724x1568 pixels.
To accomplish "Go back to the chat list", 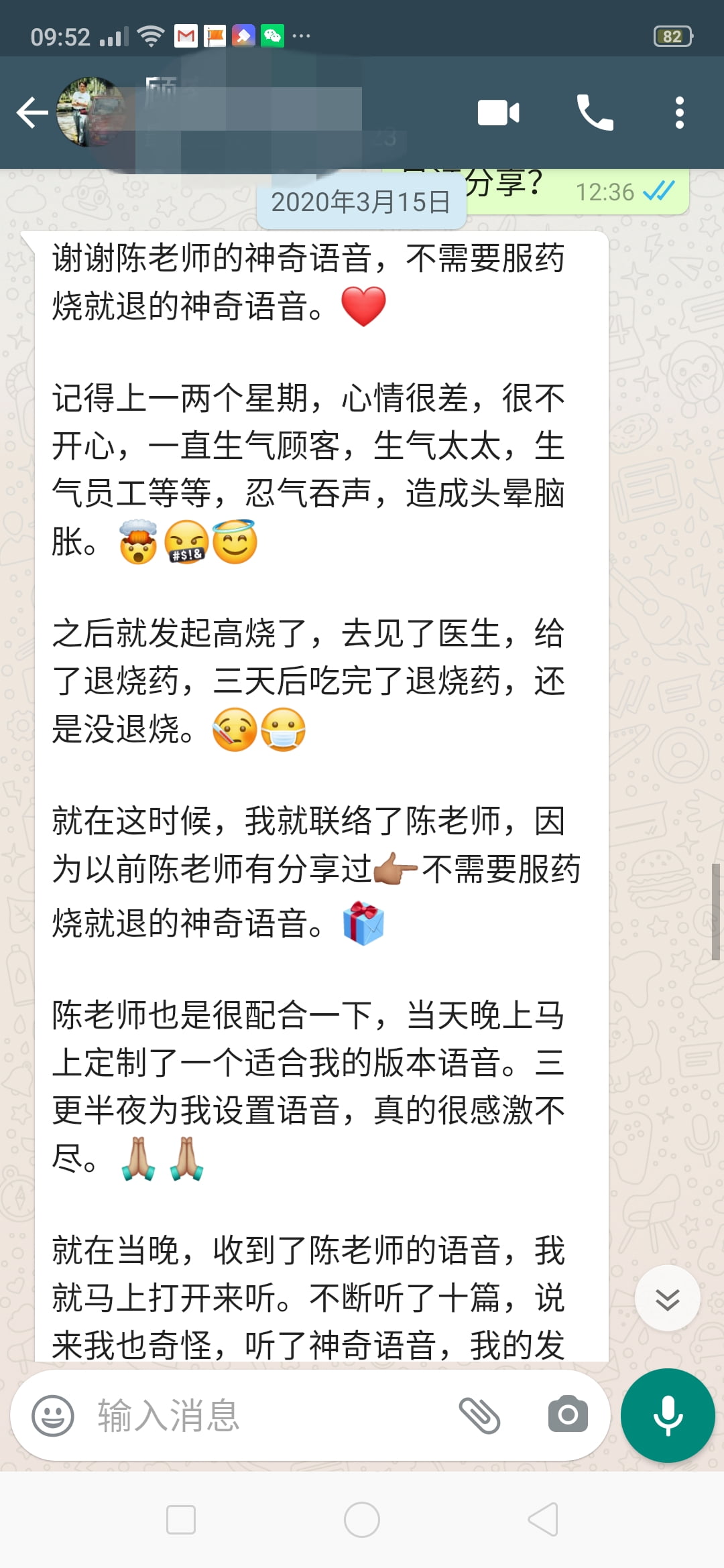I will tap(32, 113).
